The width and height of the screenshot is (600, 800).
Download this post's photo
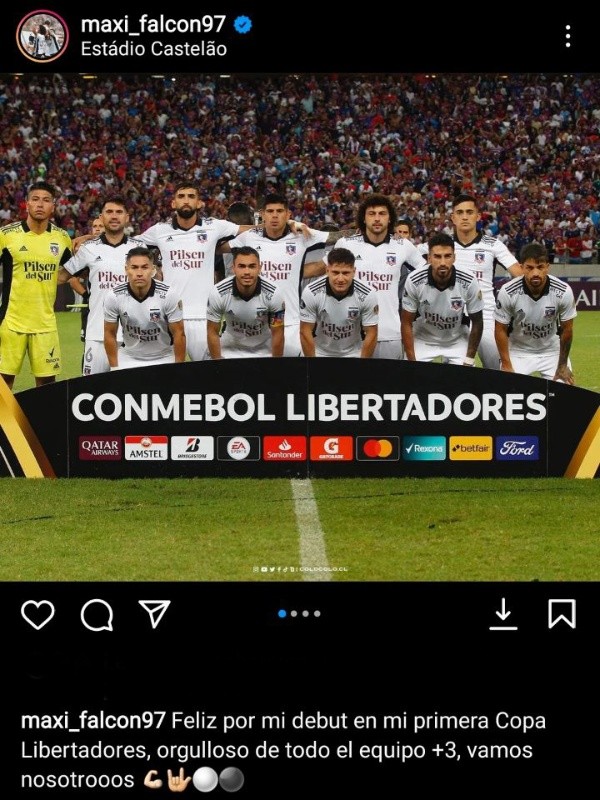(x=503, y=614)
